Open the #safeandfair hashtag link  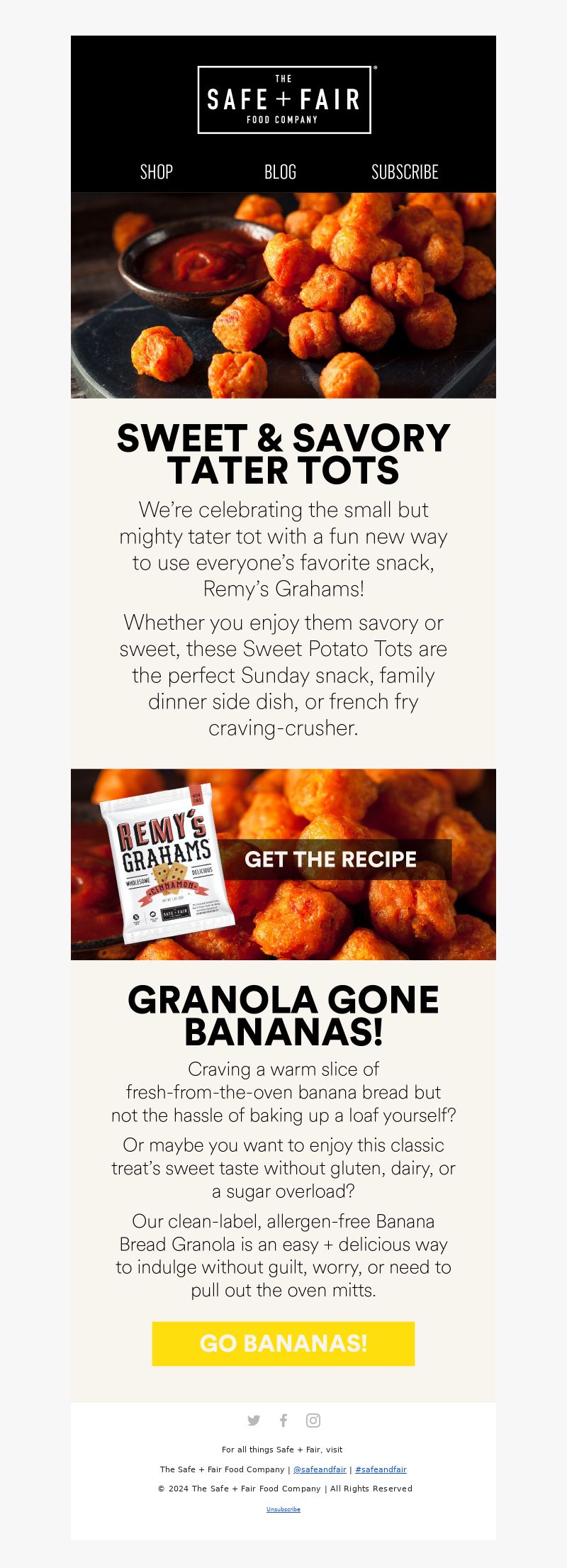pos(381,1469)
